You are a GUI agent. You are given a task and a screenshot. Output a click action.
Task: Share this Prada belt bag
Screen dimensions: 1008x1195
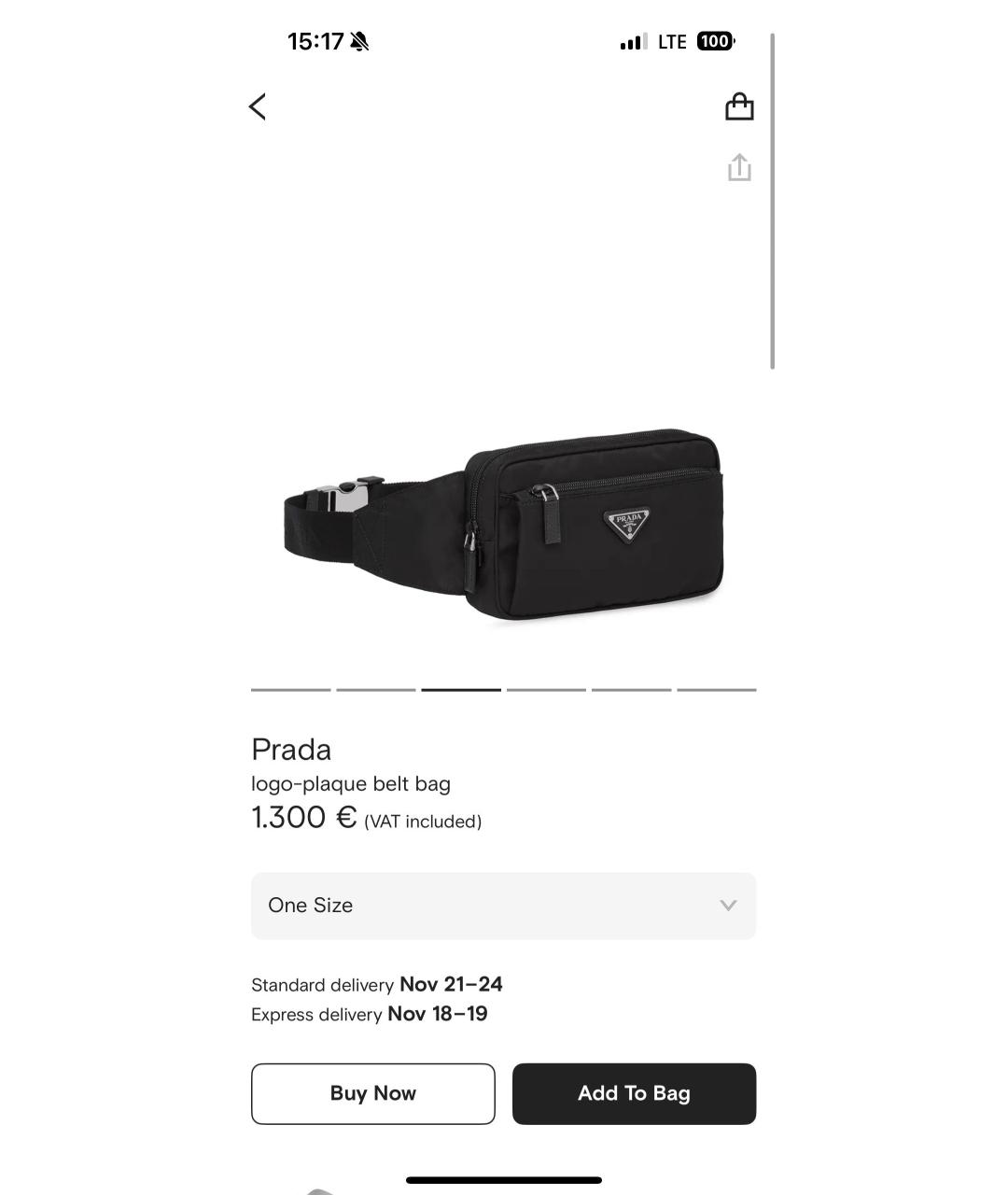739,168
